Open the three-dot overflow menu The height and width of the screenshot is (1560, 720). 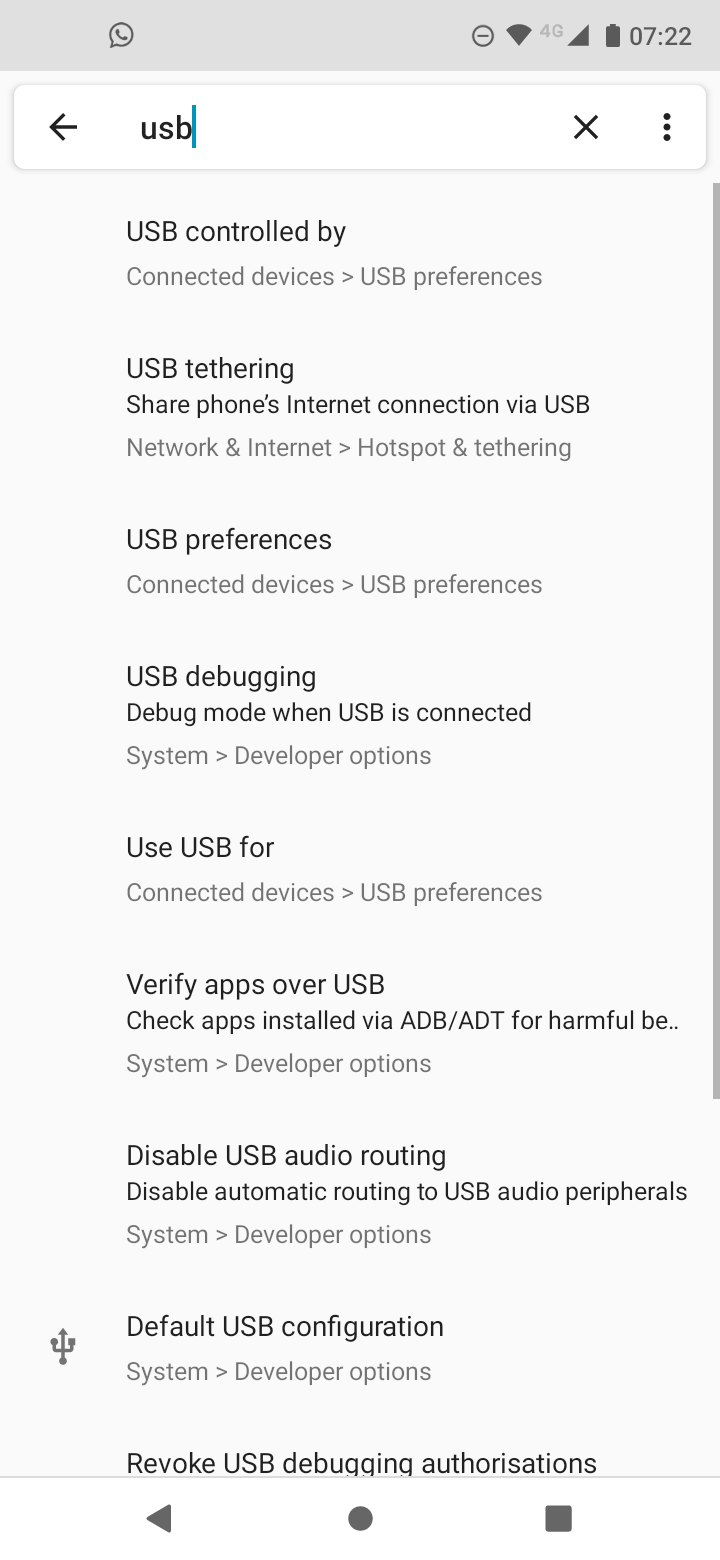coord(666,126)
